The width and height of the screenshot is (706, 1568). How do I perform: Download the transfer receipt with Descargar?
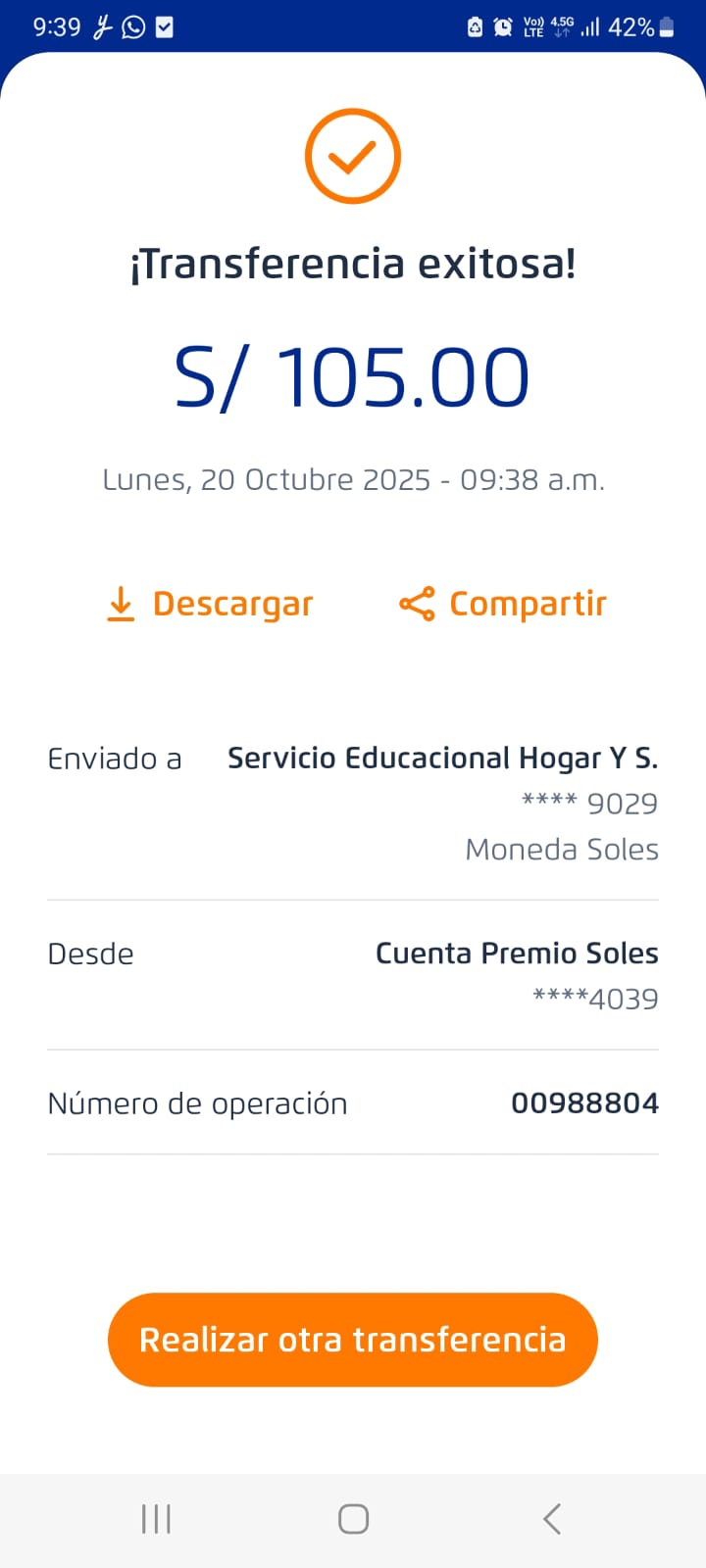(x=210, y=604)
